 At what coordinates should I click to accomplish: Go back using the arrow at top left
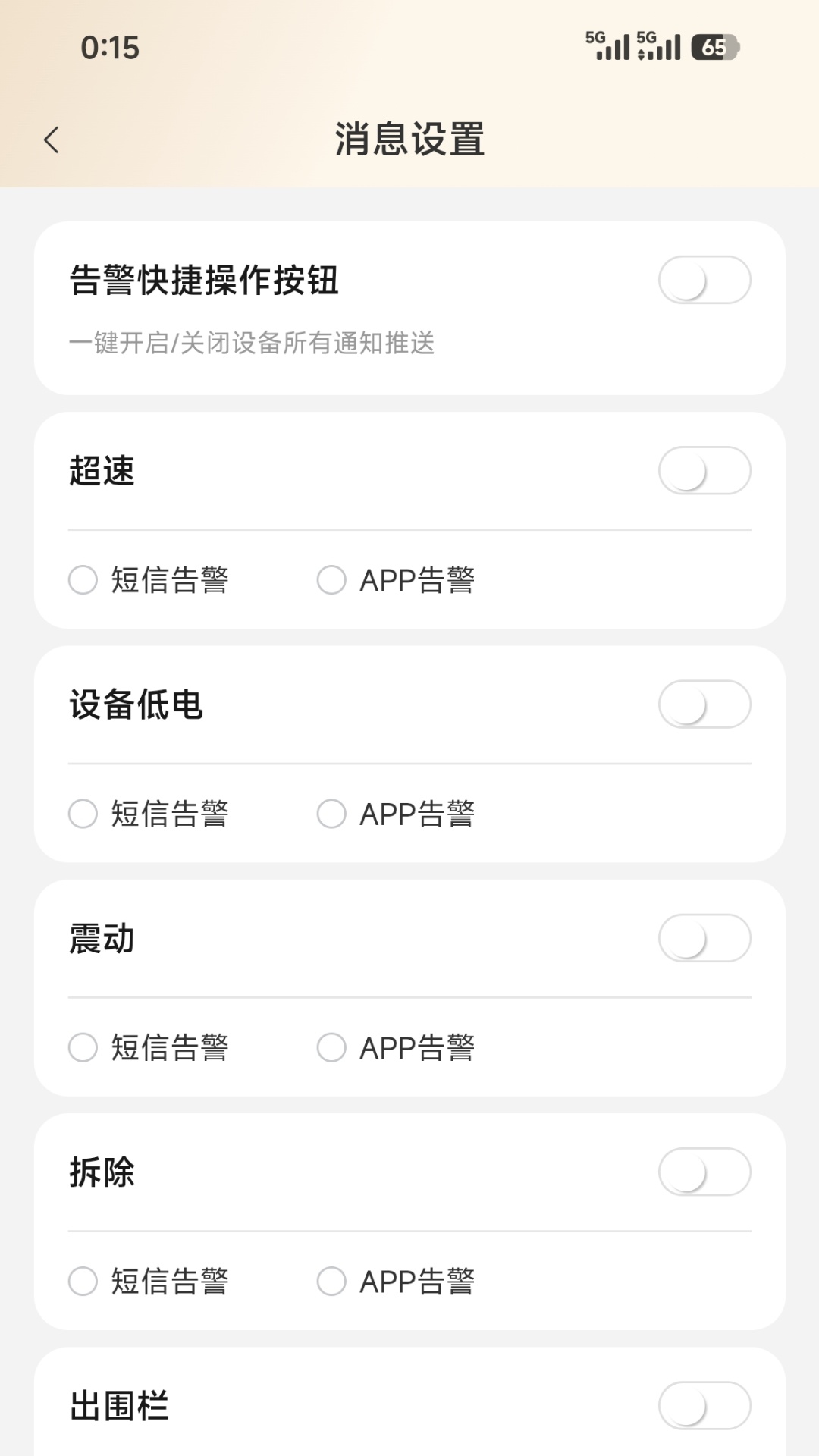tap(51, 140)
